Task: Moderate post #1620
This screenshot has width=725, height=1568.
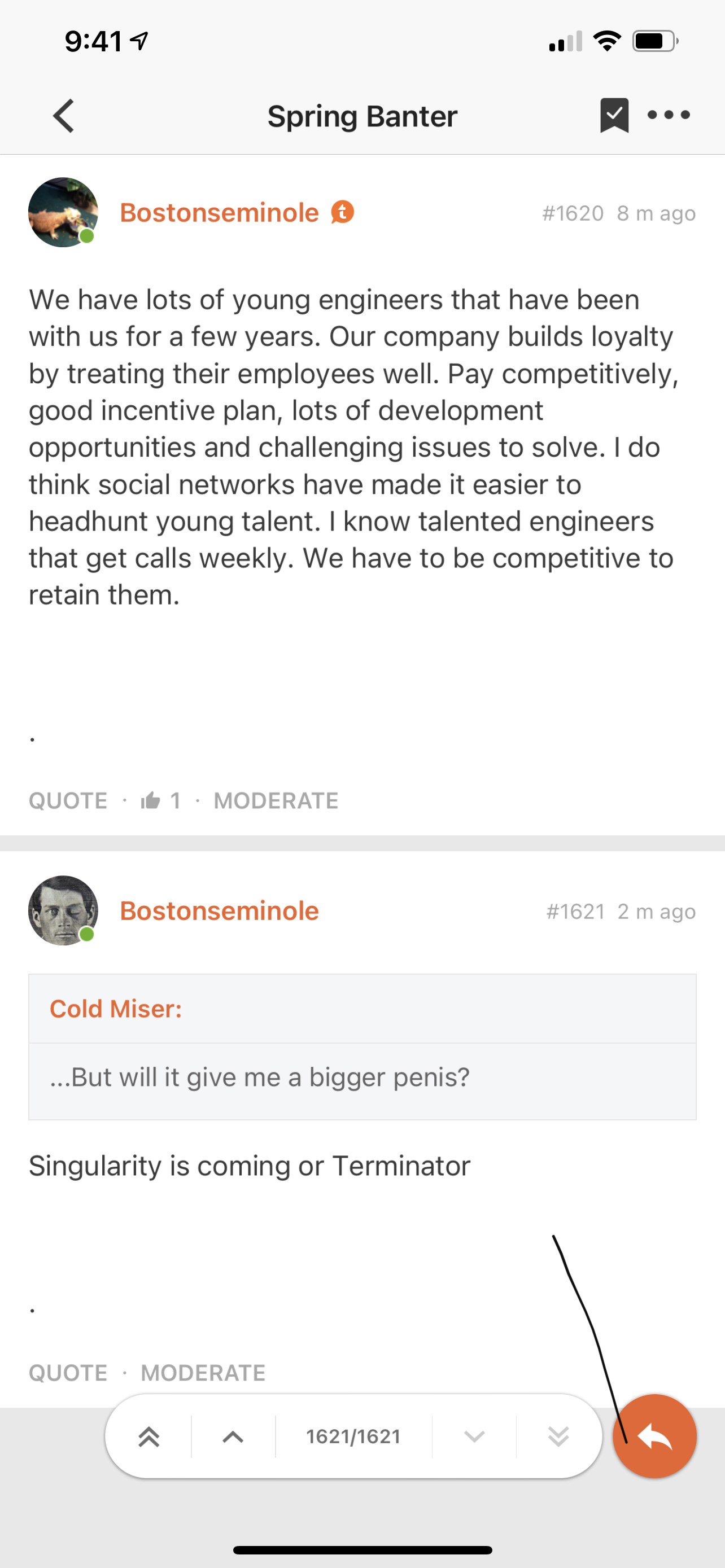Action: [276, 800]
